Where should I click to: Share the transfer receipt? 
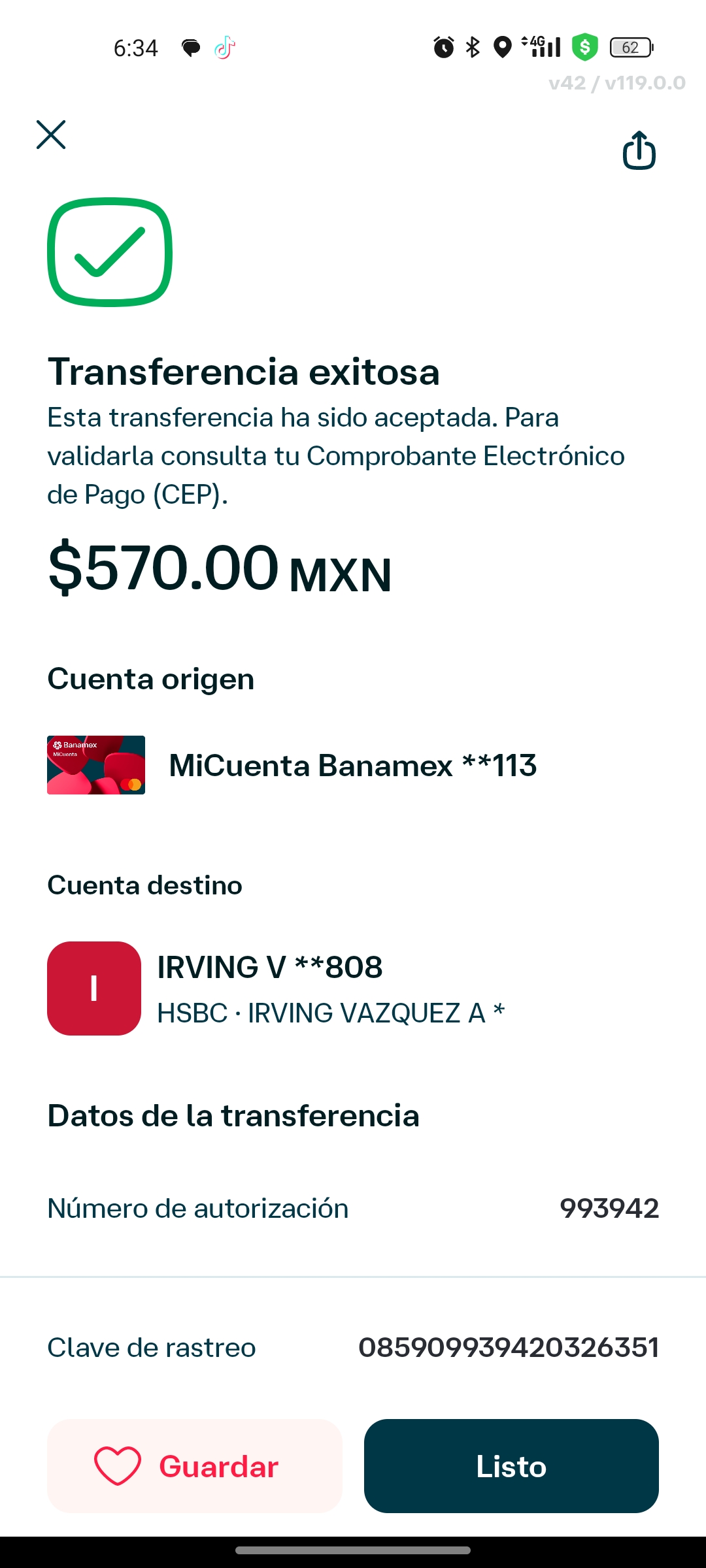[639, 150]
